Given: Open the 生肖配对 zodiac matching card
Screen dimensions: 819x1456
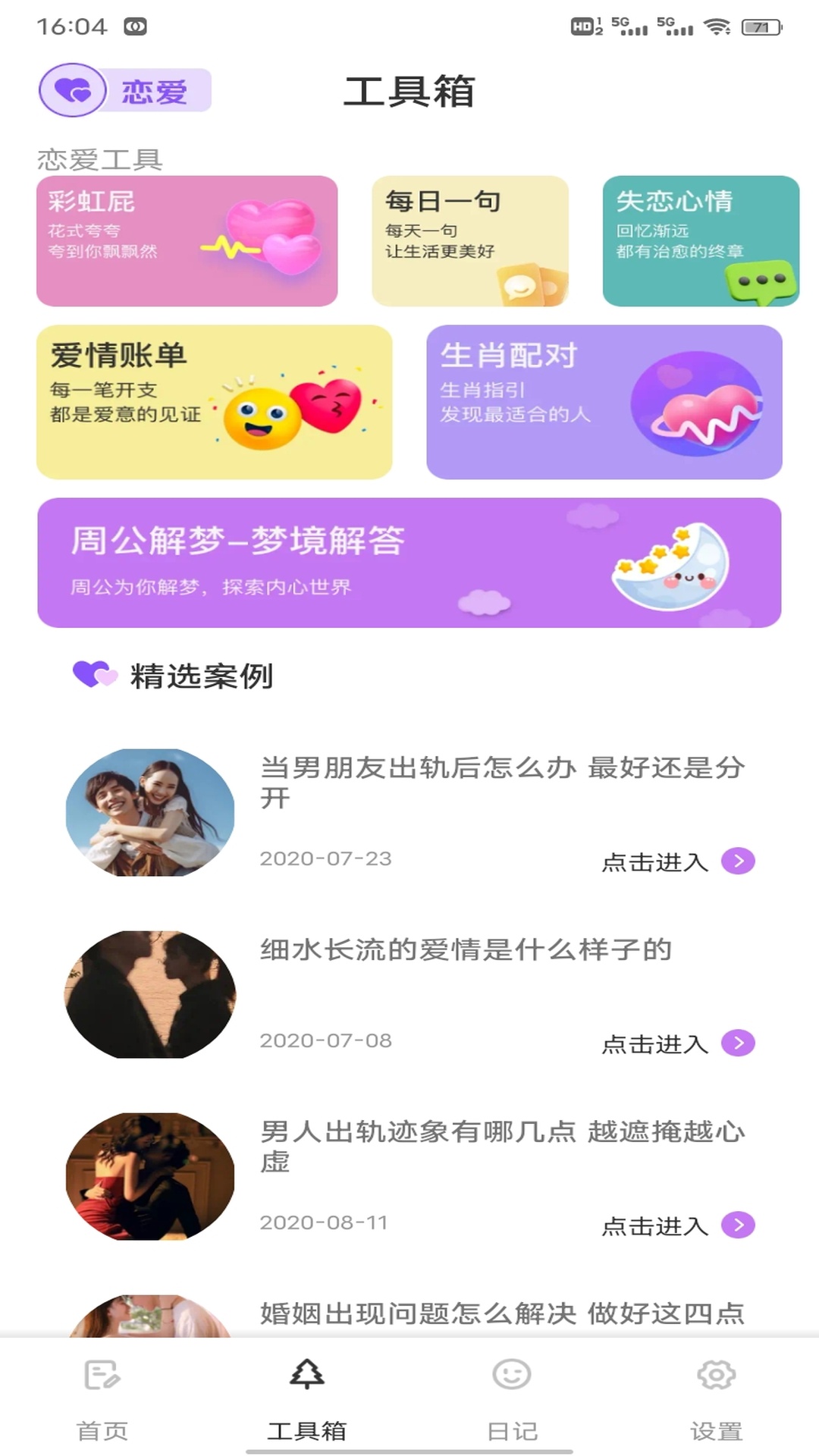Looking at the screenshot, I should click(x=604, y=401).
